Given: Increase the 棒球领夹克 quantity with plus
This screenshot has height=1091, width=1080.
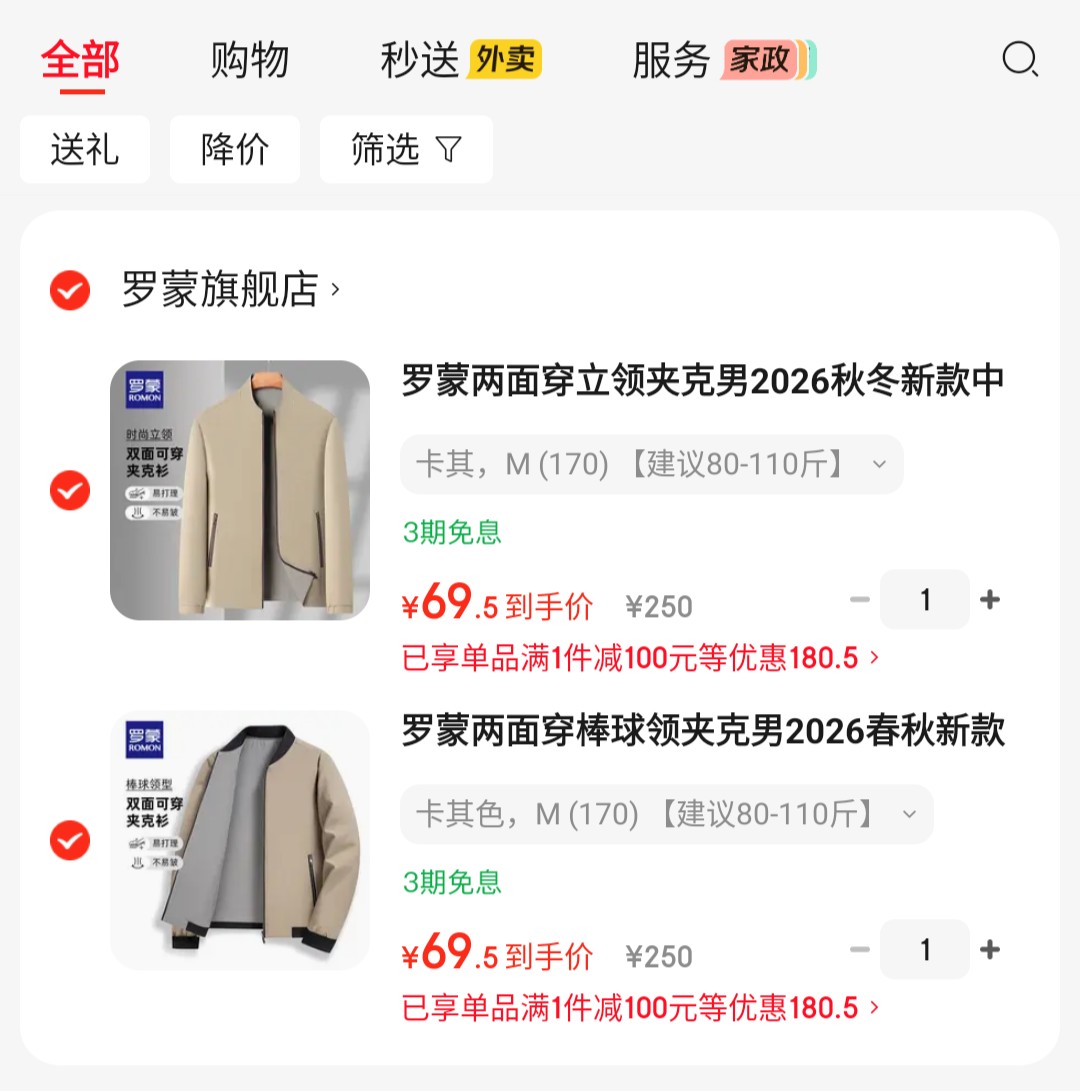Looking at the screenshot, I should click(990, 950).
